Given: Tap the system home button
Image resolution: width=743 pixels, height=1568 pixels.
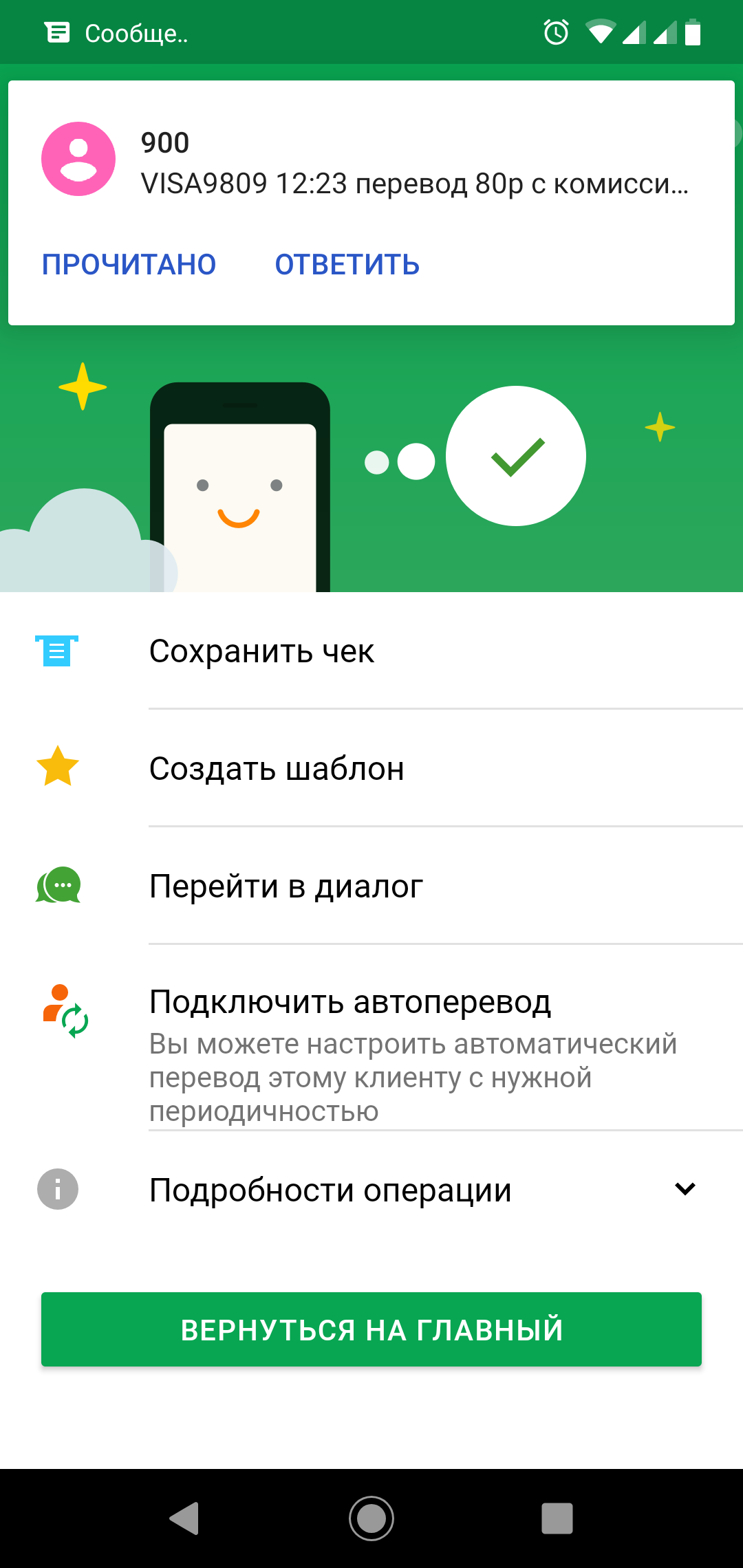Looking at the screenshot, I should (371, 1518).
